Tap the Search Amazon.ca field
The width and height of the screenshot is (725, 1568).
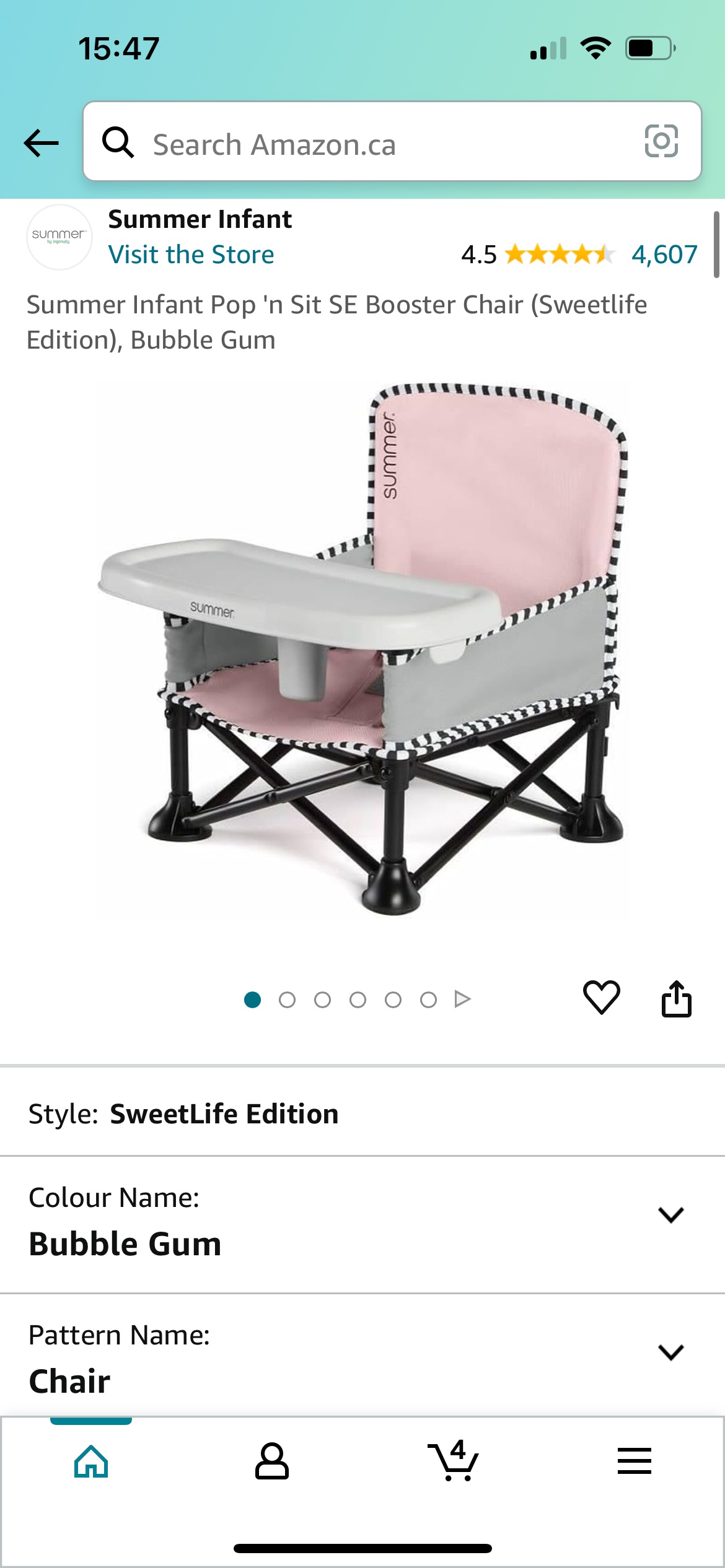[372, 143]
